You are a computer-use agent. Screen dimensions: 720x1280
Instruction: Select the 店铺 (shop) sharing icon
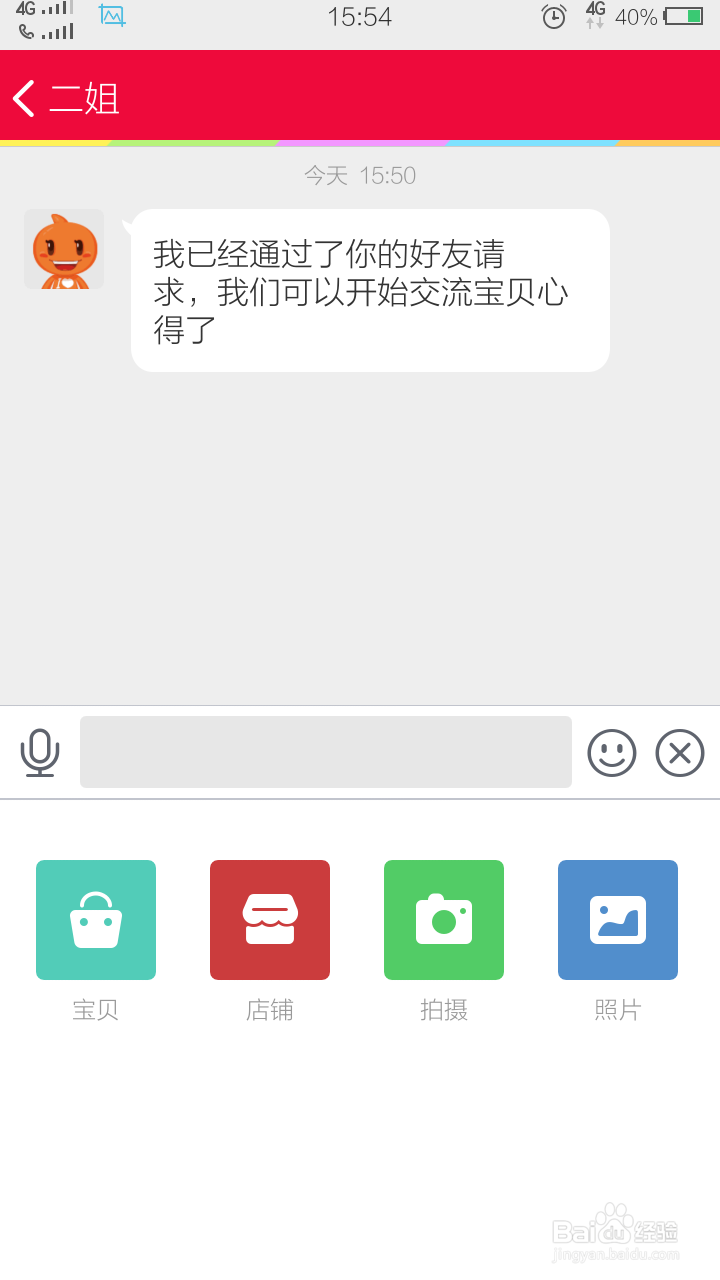tap(269, 919)
